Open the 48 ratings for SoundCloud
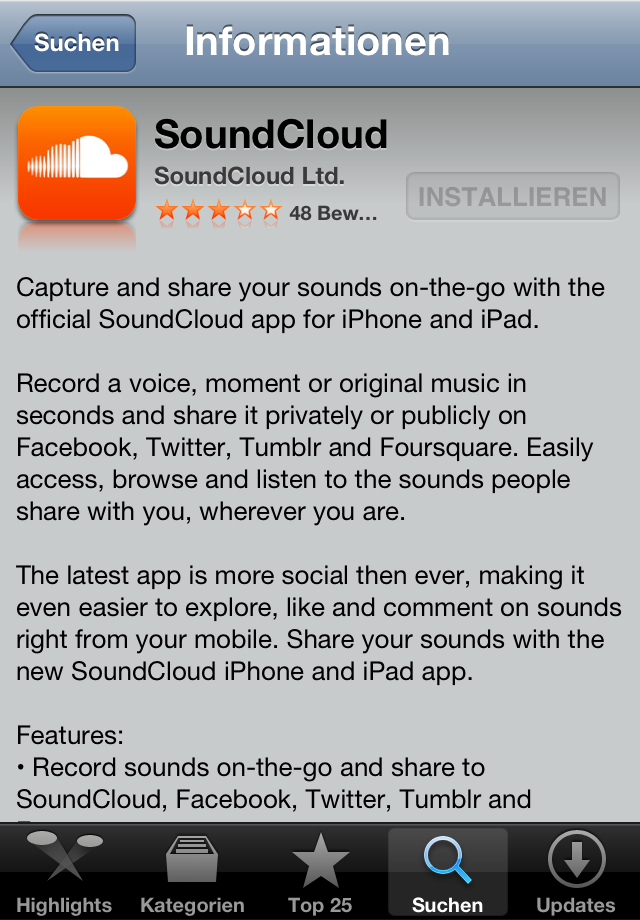 click(x=266, y=212)
